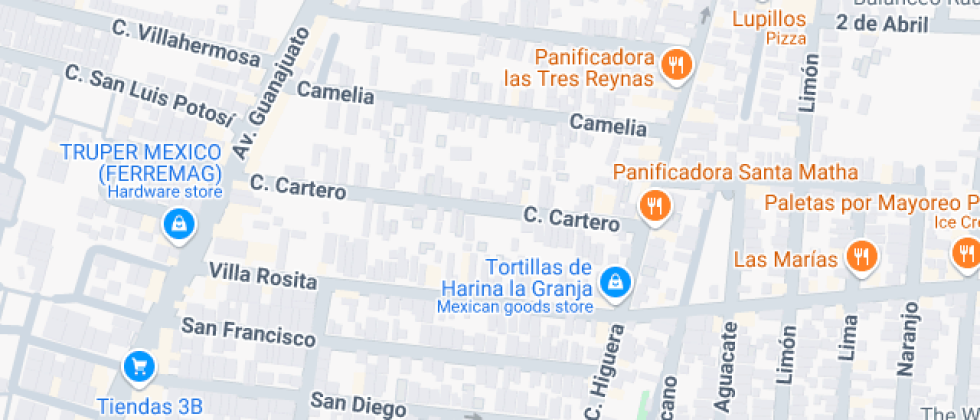Open Panificadora las Tres Reynas marker
The image size is (980, 420).
678,66
